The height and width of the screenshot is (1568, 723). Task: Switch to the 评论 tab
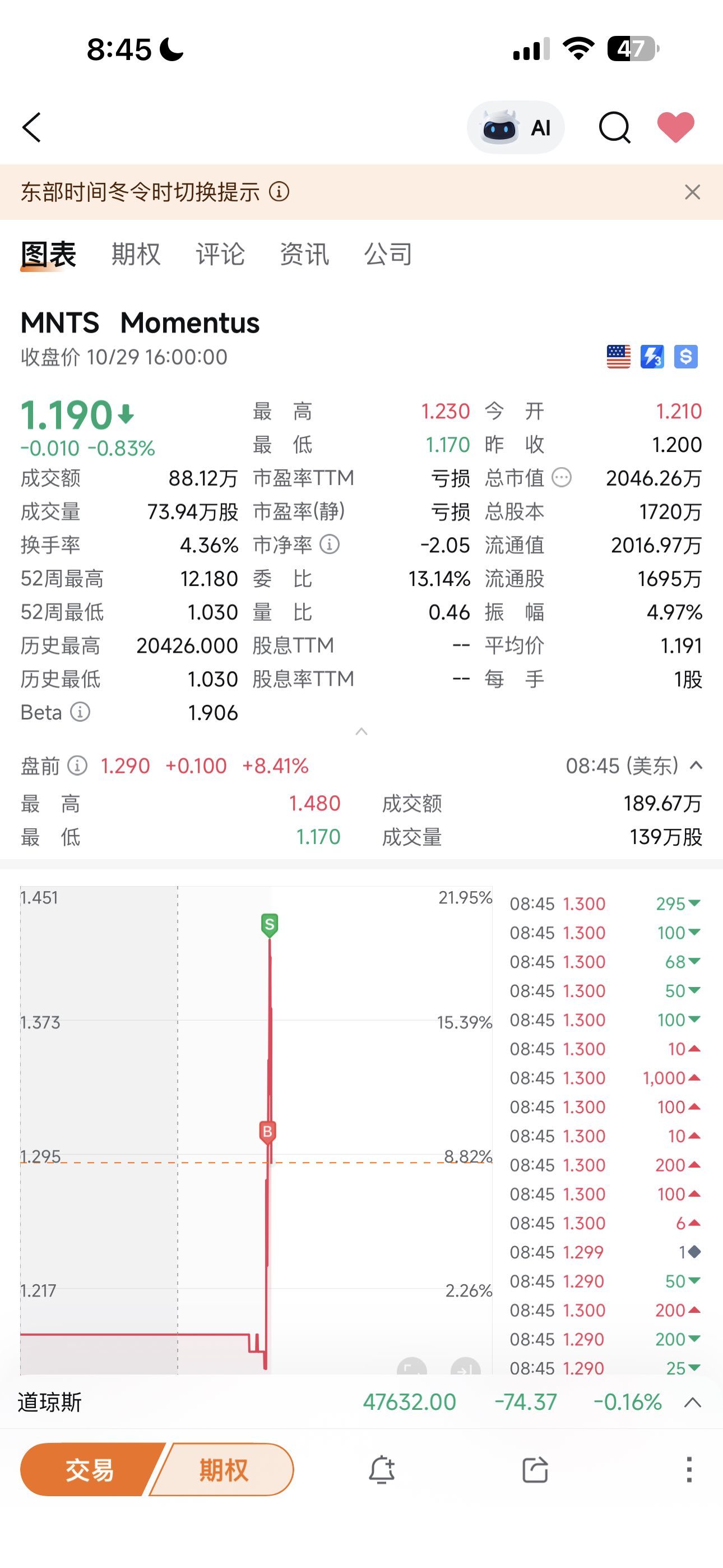pyautogui.click(x=220, y=254)
